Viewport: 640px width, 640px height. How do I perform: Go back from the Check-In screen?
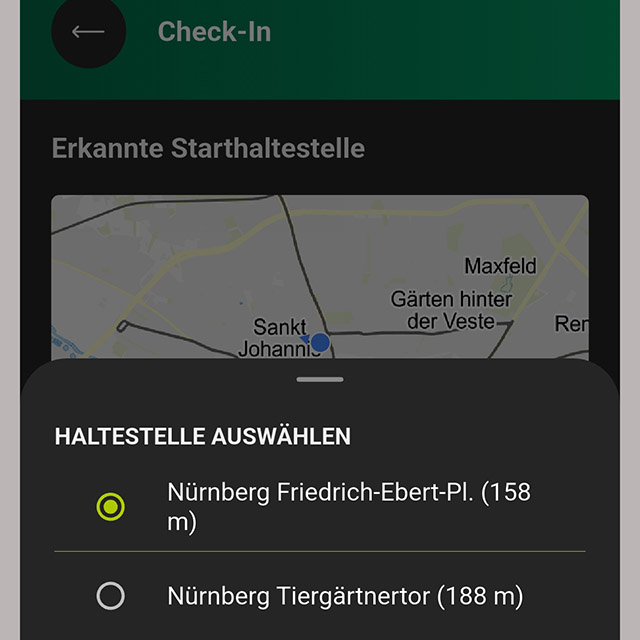[x=88, y=31]
